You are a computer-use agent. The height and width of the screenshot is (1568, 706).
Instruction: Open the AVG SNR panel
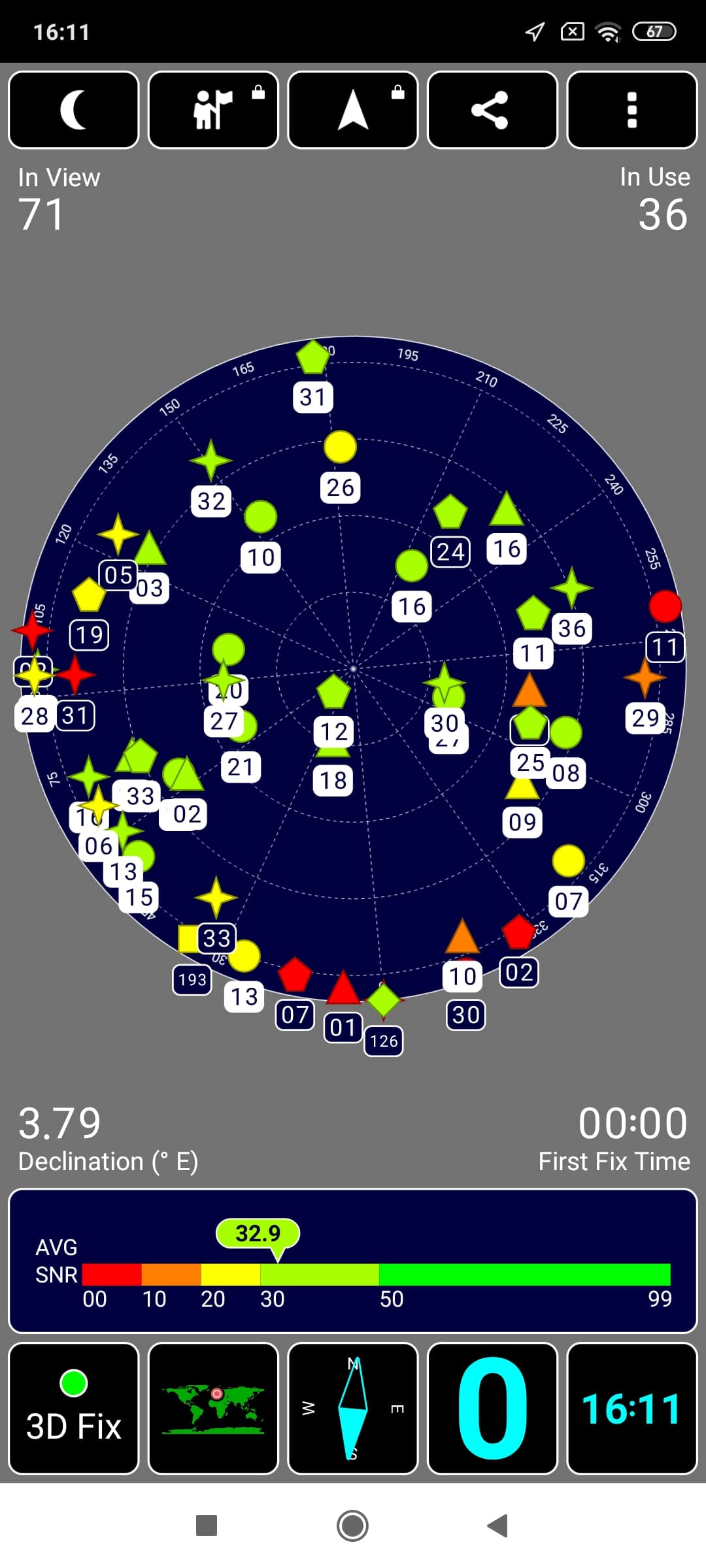353,1261
